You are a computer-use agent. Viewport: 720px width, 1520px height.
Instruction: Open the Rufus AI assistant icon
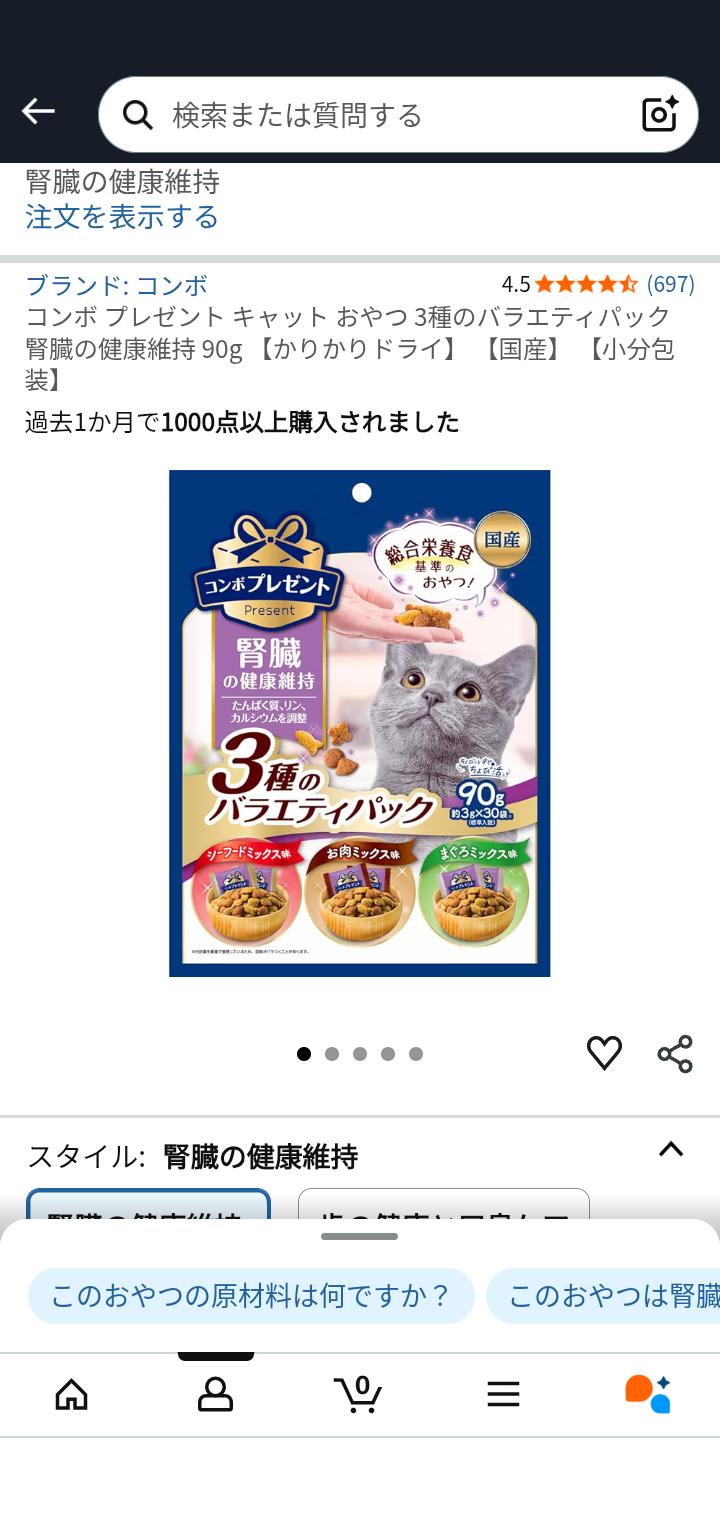[646, 1391]
